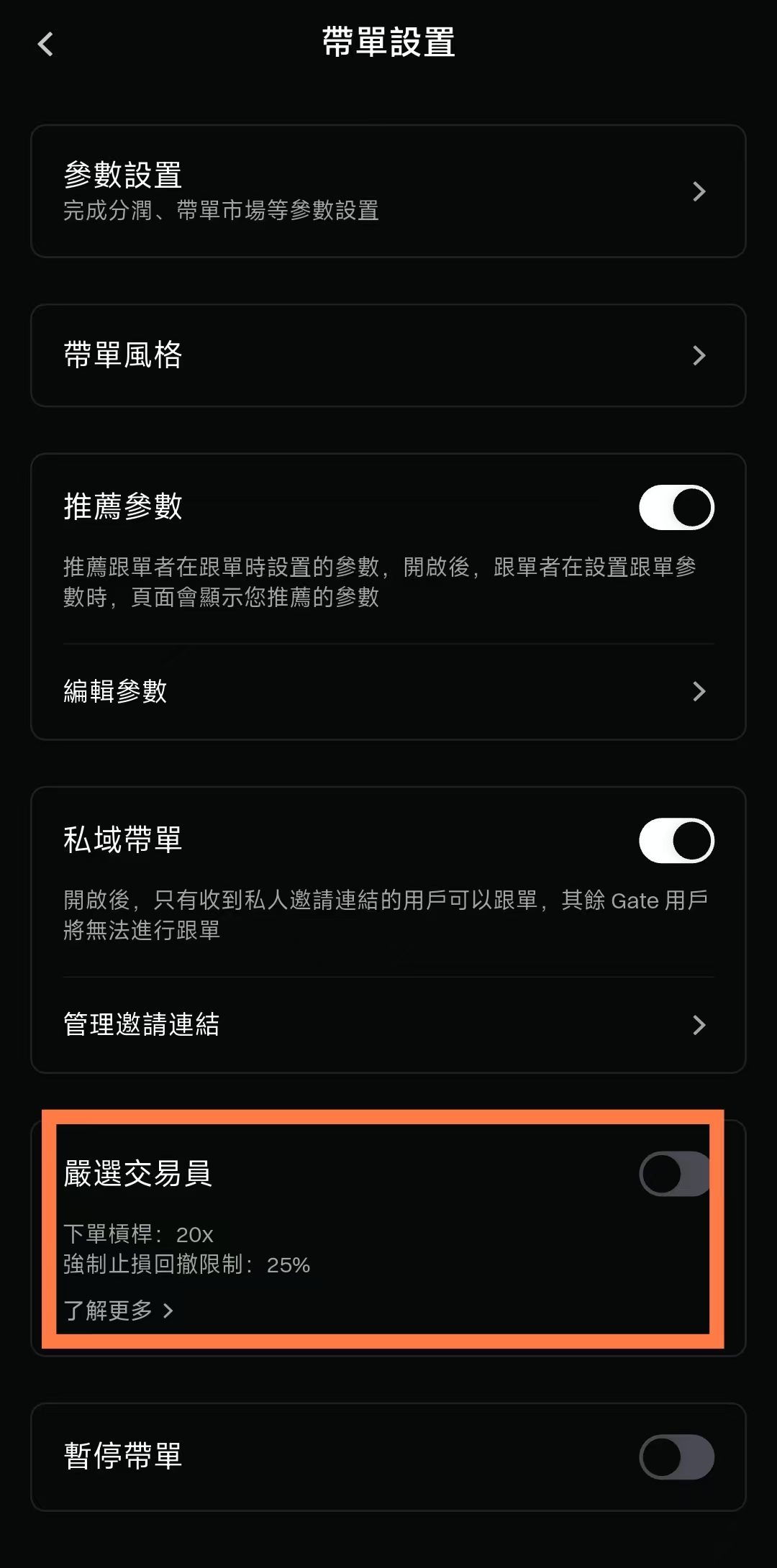Open 參數設置 row
Viewport: 777px width, 1568px height.
click(x=388, y=191)
